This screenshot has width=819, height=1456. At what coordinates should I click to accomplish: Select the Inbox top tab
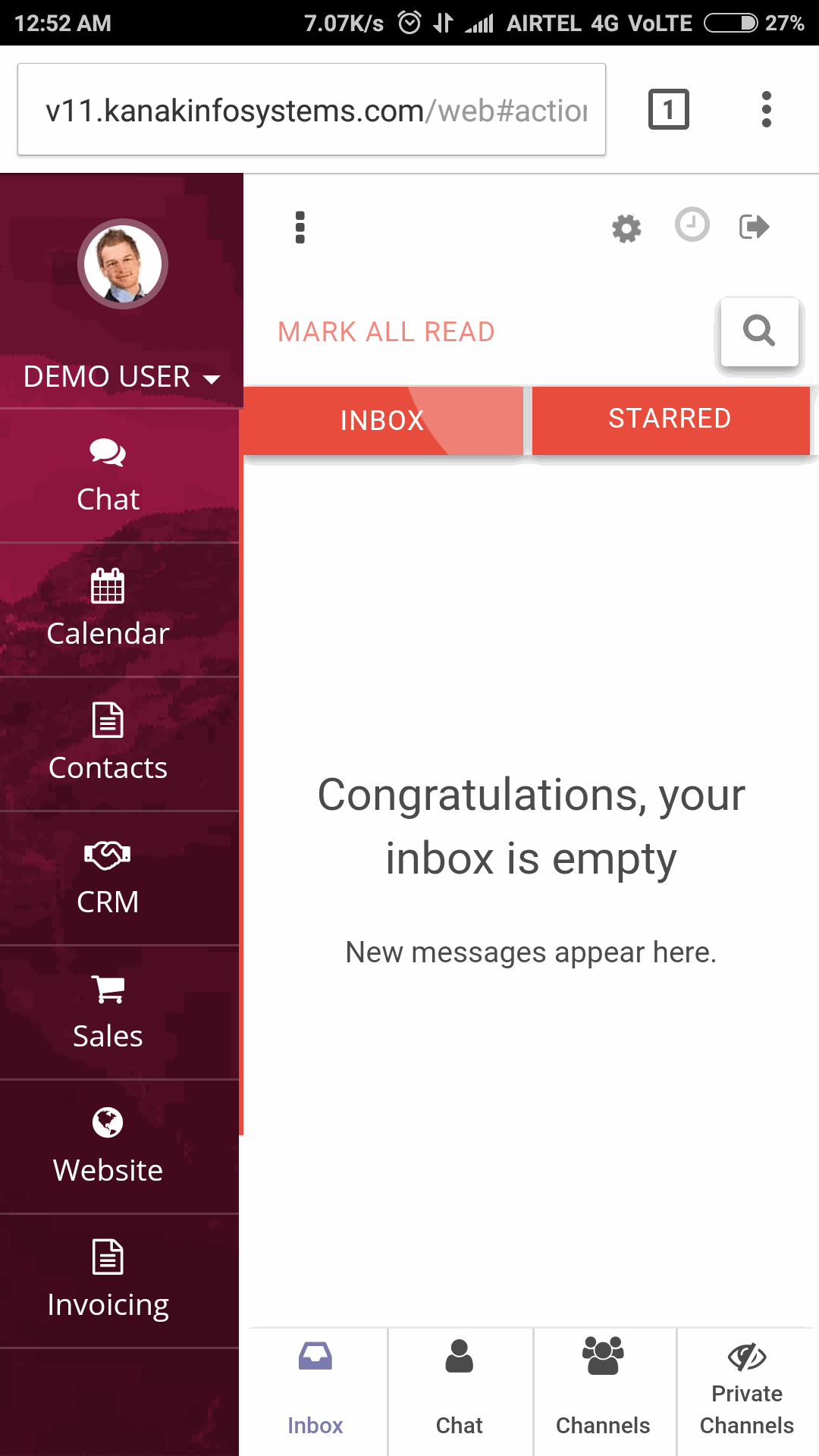coord(383,420)
